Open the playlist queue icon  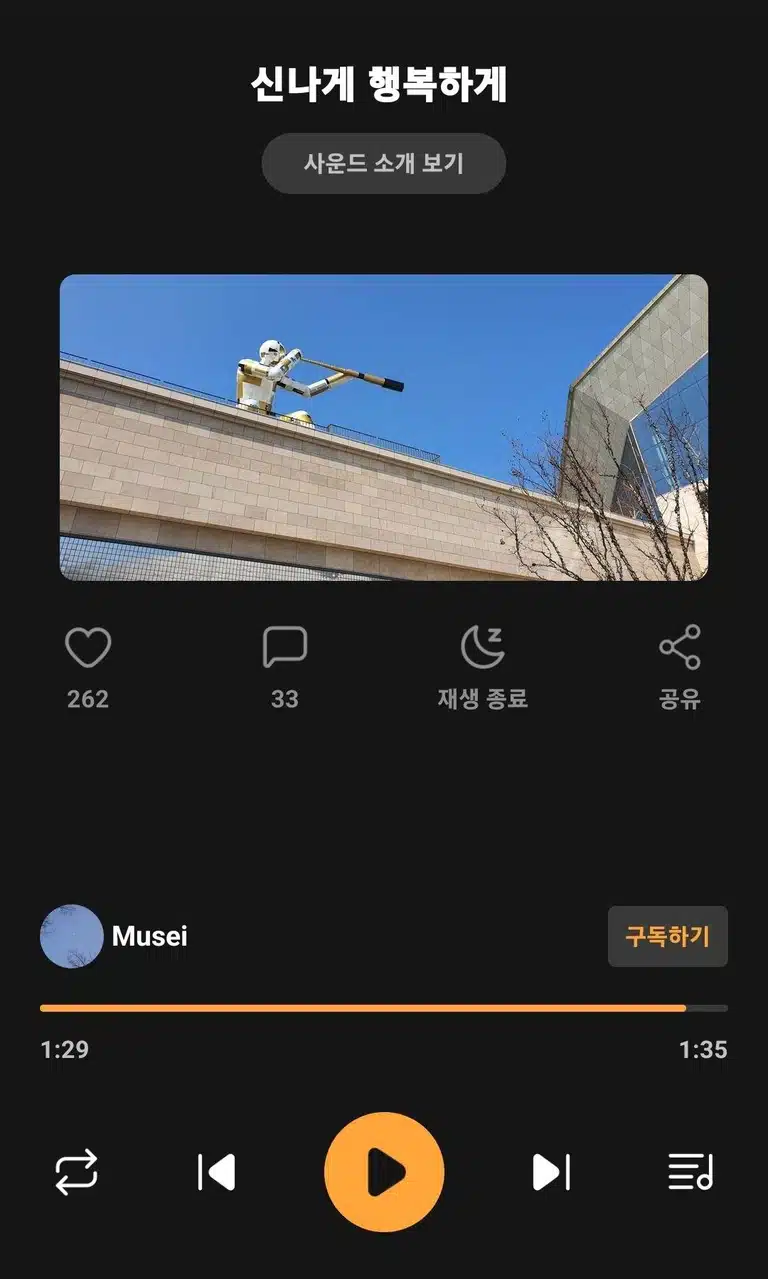coord(691,1172)
